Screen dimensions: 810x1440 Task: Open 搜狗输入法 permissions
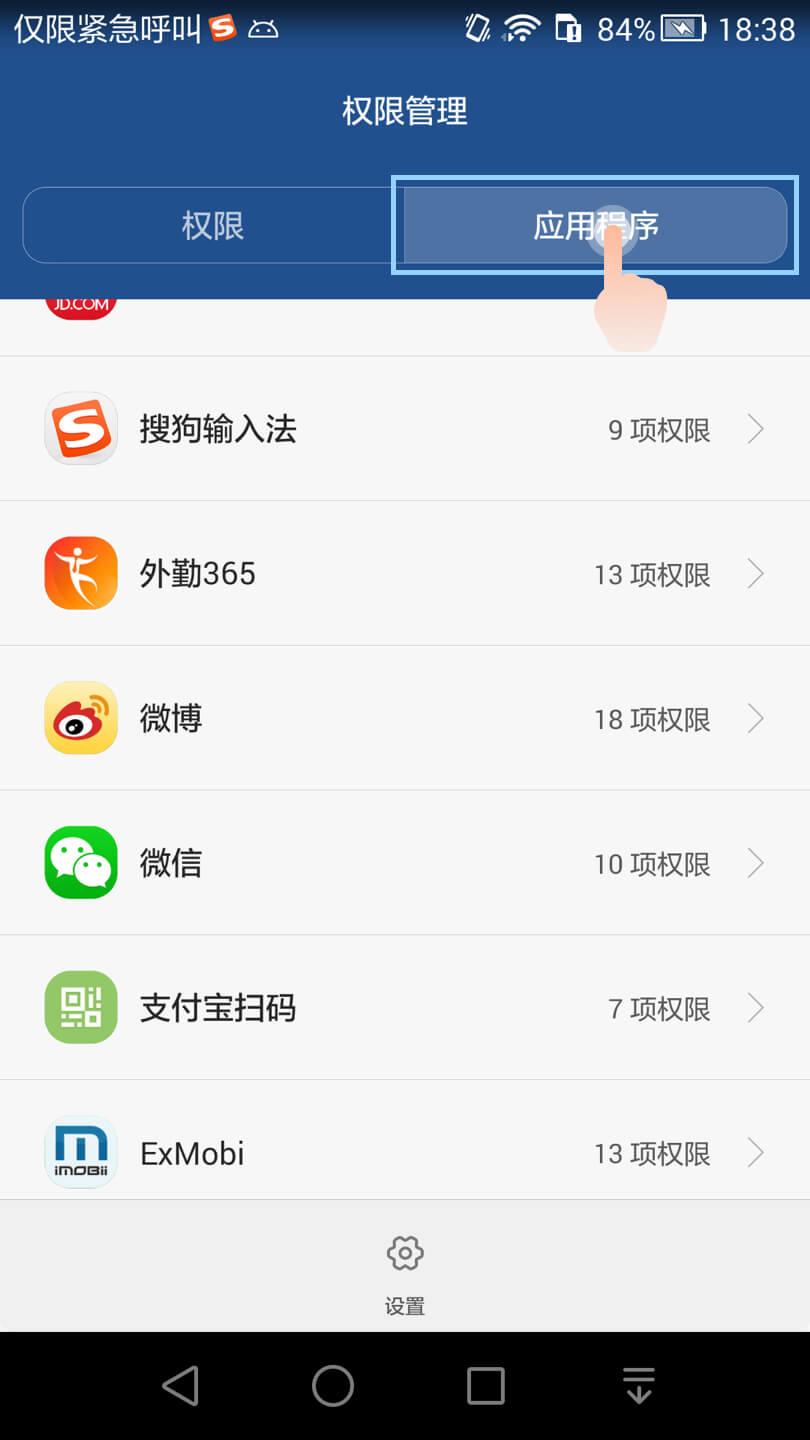[404, 430]
